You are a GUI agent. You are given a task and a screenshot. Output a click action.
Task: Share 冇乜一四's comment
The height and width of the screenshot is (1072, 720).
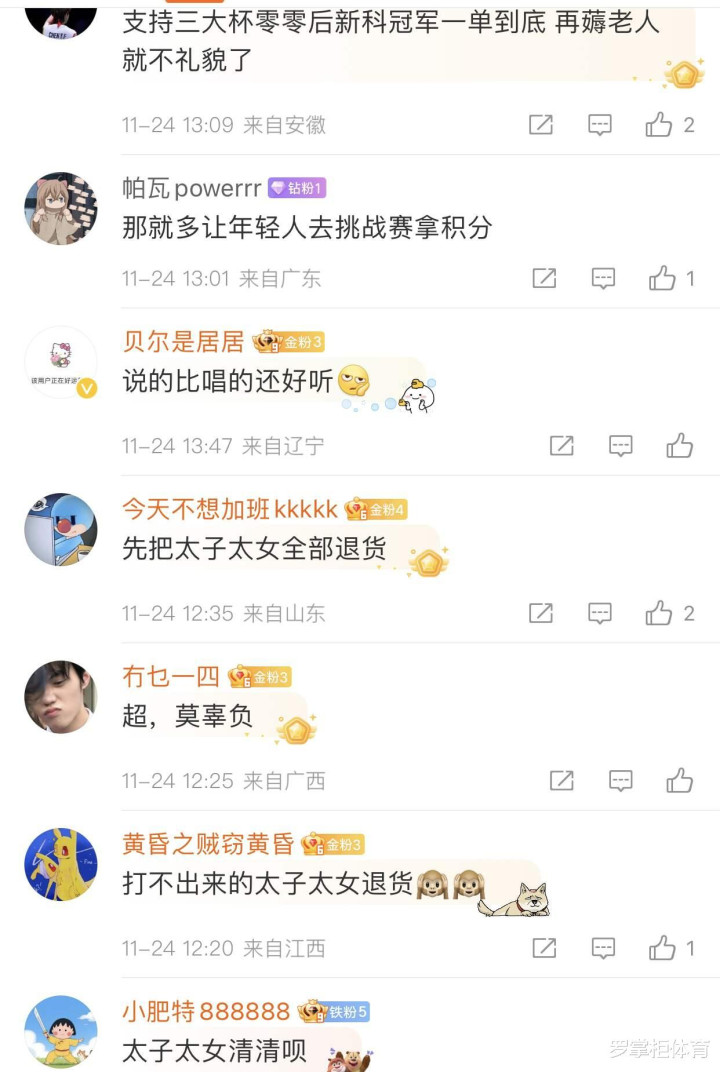[x=562, y=781]
